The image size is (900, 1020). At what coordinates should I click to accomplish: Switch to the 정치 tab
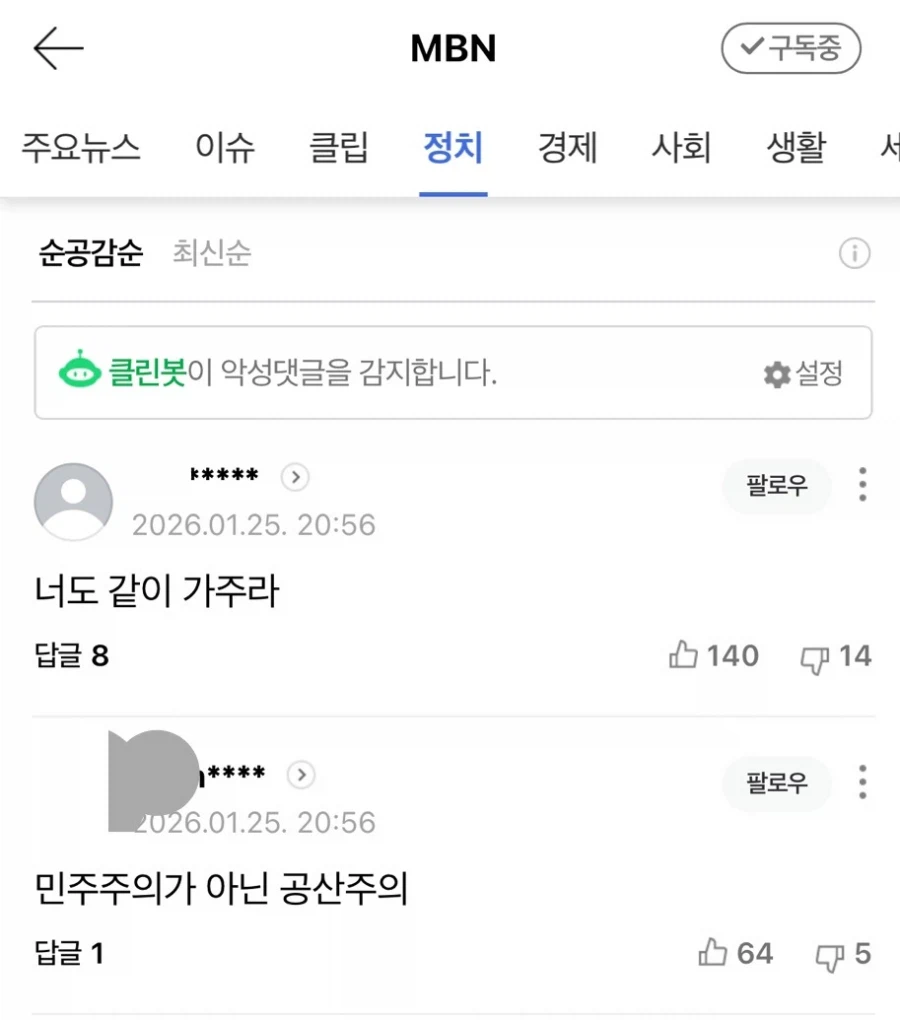click(x=453, y=147)
